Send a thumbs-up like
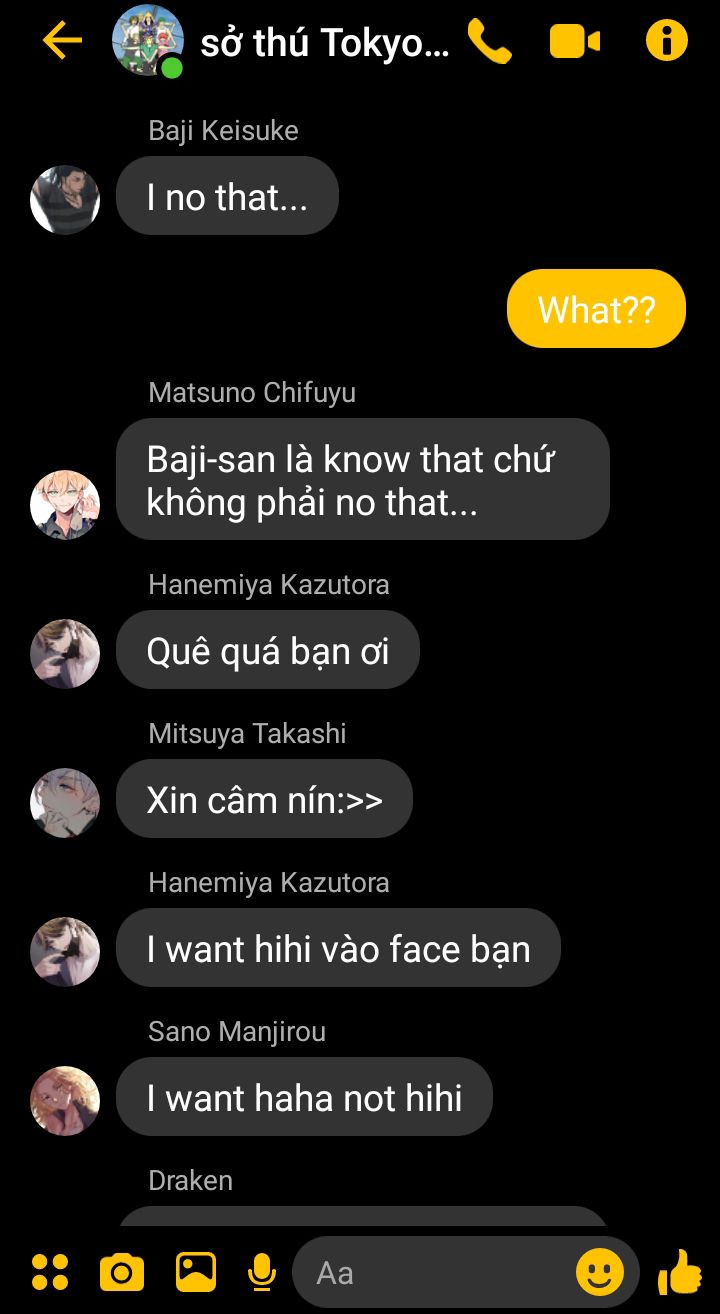This screenshot has height=1314, width=720. pos(681,1272)
